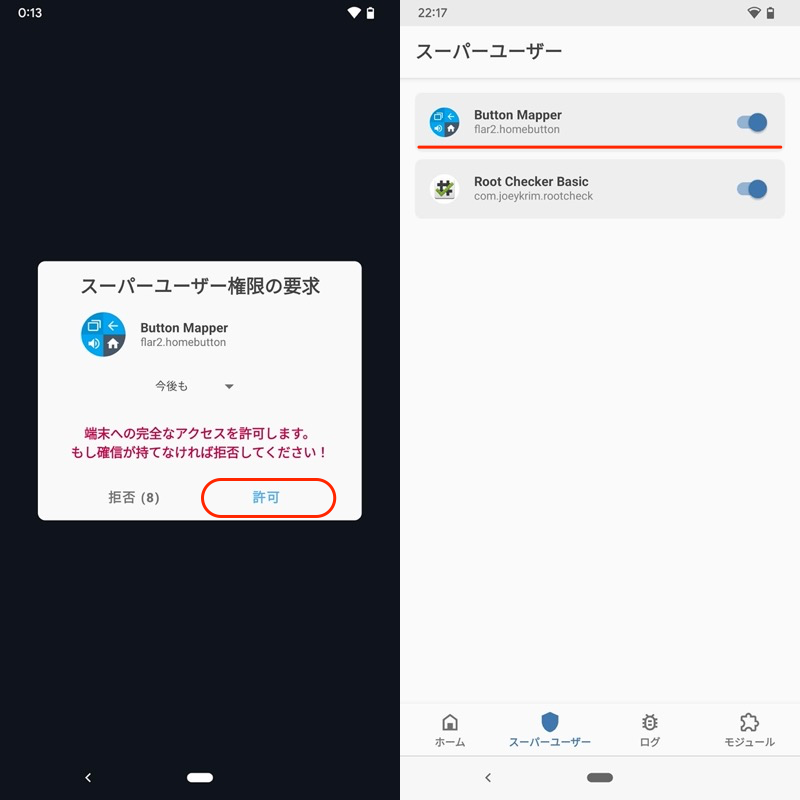Open the 今後も duration dropdown
800x800 pixels.
tap(195, 386)
